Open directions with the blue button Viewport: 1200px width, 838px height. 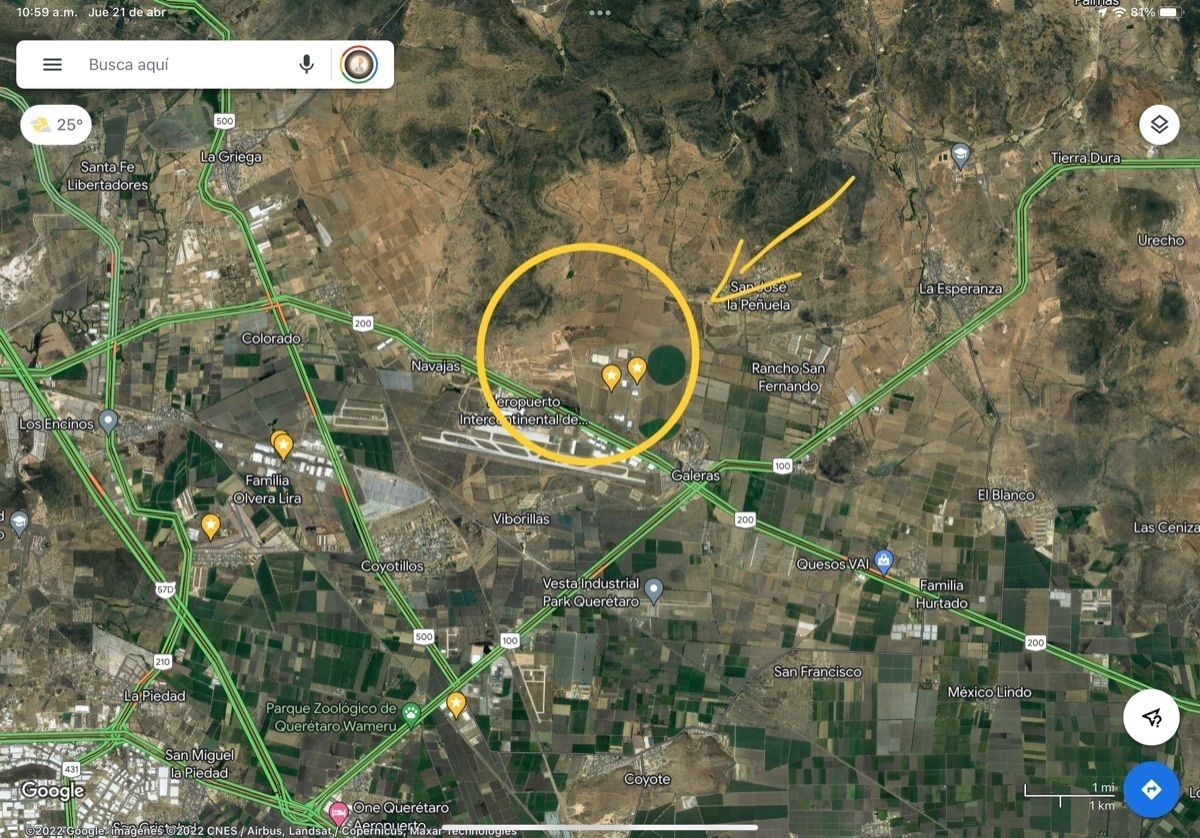(x=1151, y=790)
